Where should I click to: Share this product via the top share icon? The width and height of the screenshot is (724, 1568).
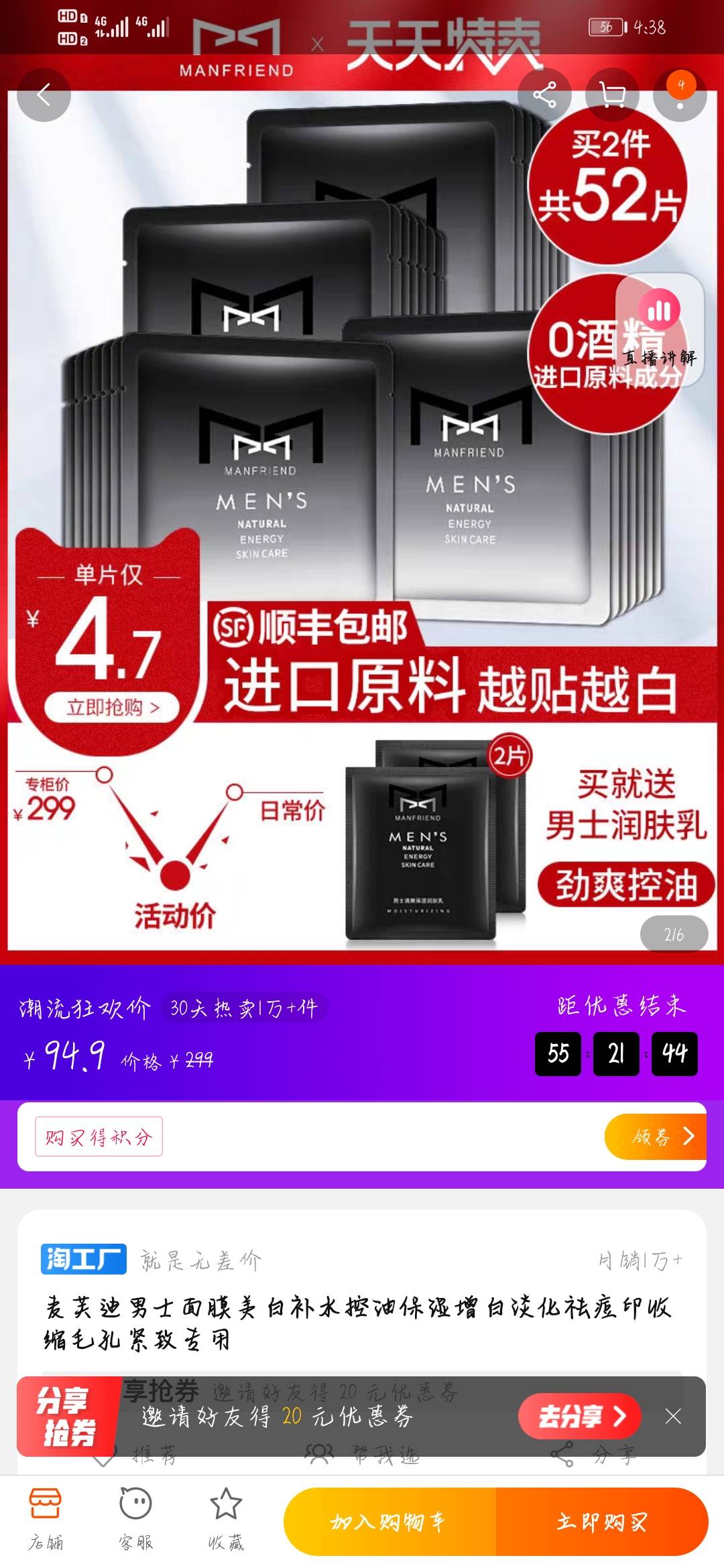tap(544, 94)
